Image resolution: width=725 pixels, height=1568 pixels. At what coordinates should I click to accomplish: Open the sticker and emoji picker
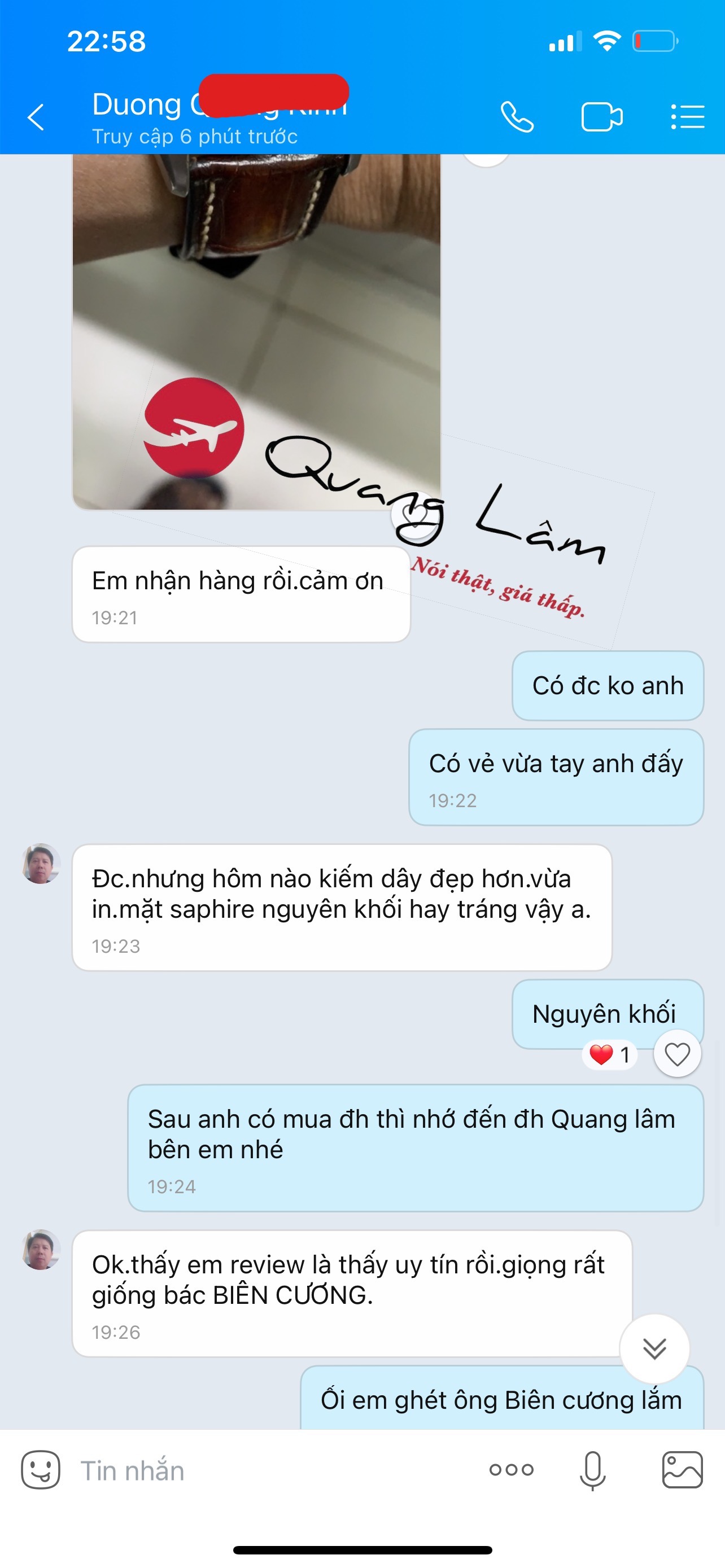coord(40,1470)
